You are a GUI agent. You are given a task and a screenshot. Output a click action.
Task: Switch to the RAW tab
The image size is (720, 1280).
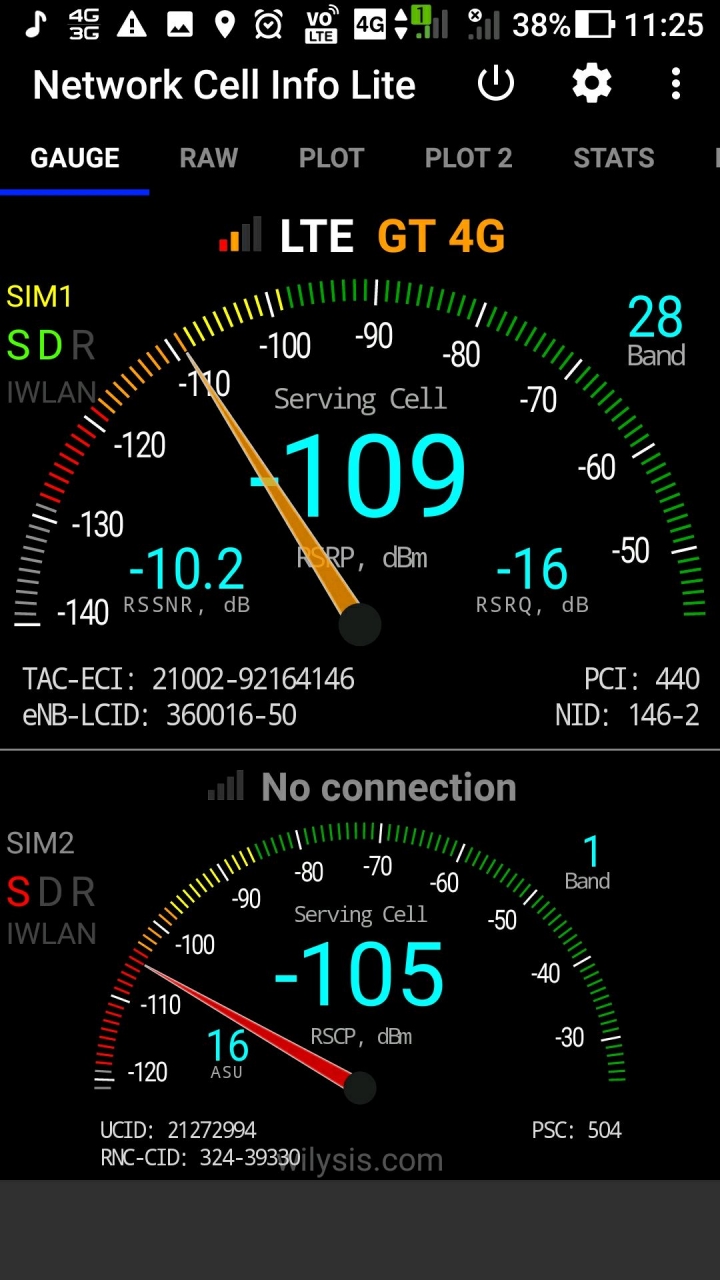tap(209, 158)
